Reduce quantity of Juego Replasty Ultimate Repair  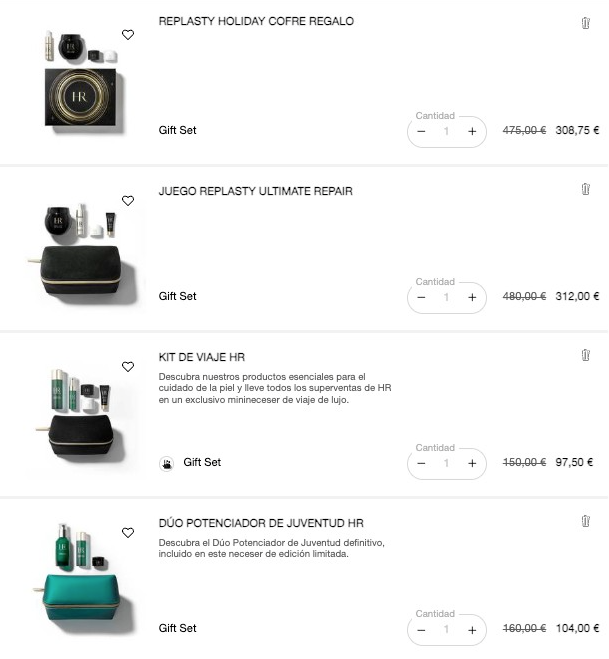(421, 297)
